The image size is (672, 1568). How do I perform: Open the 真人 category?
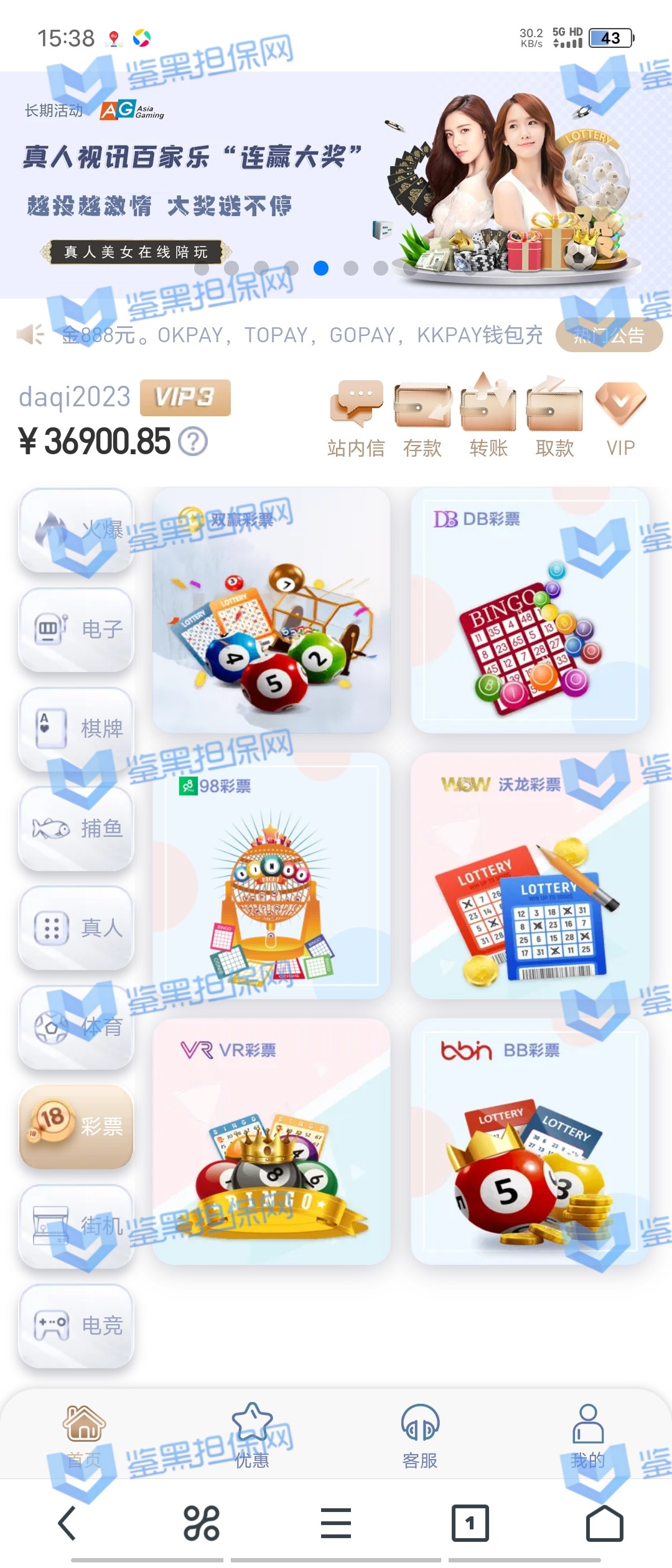pos(77,928)
